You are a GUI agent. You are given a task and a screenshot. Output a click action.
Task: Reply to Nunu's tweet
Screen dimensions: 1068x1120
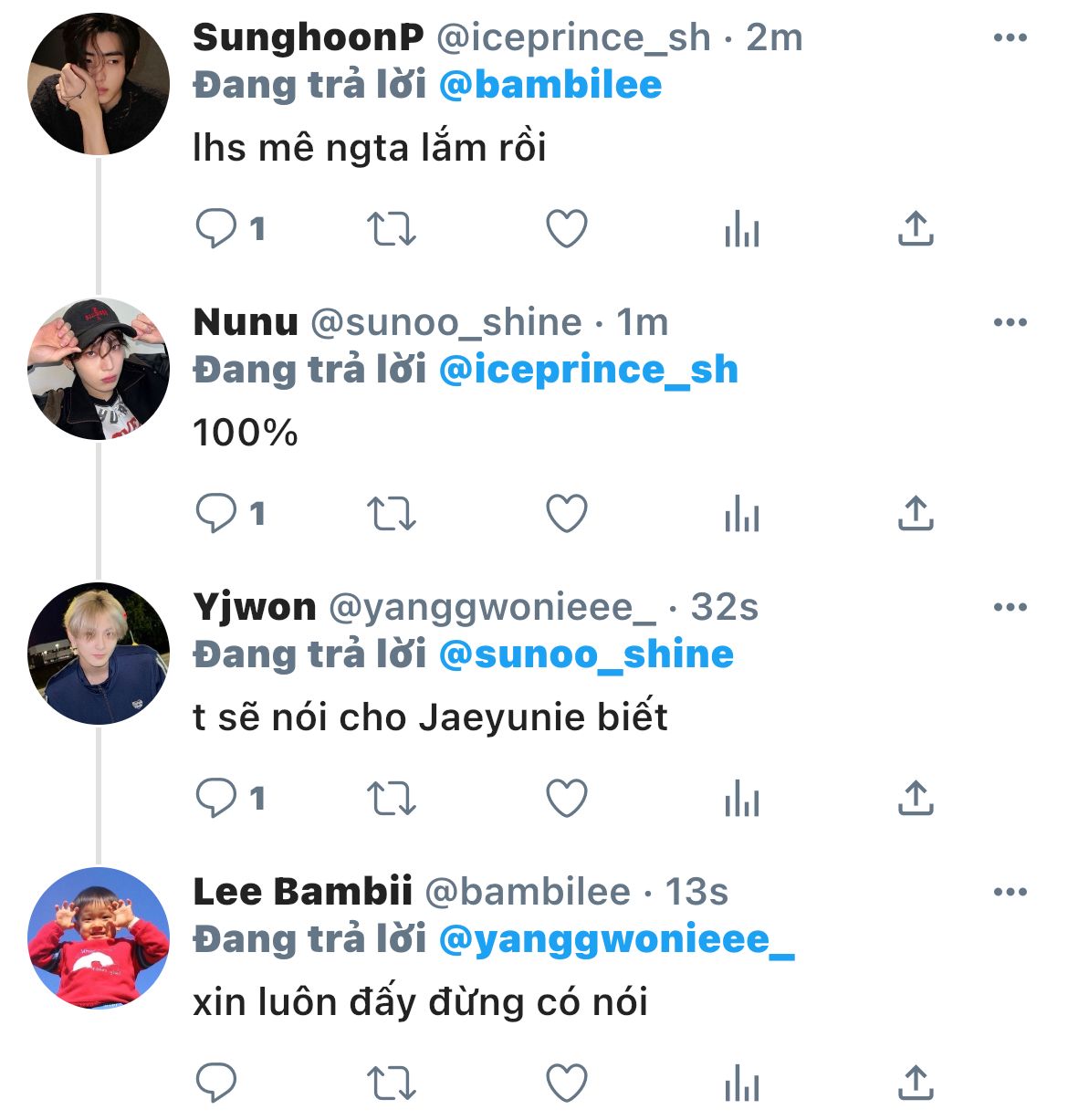pyautogui.click(x=217, y=514)
